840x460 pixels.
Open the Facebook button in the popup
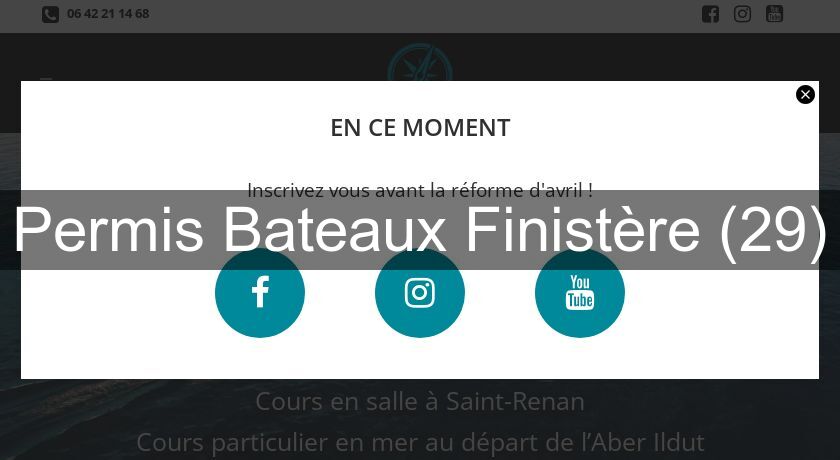click(x=260, y=294)
